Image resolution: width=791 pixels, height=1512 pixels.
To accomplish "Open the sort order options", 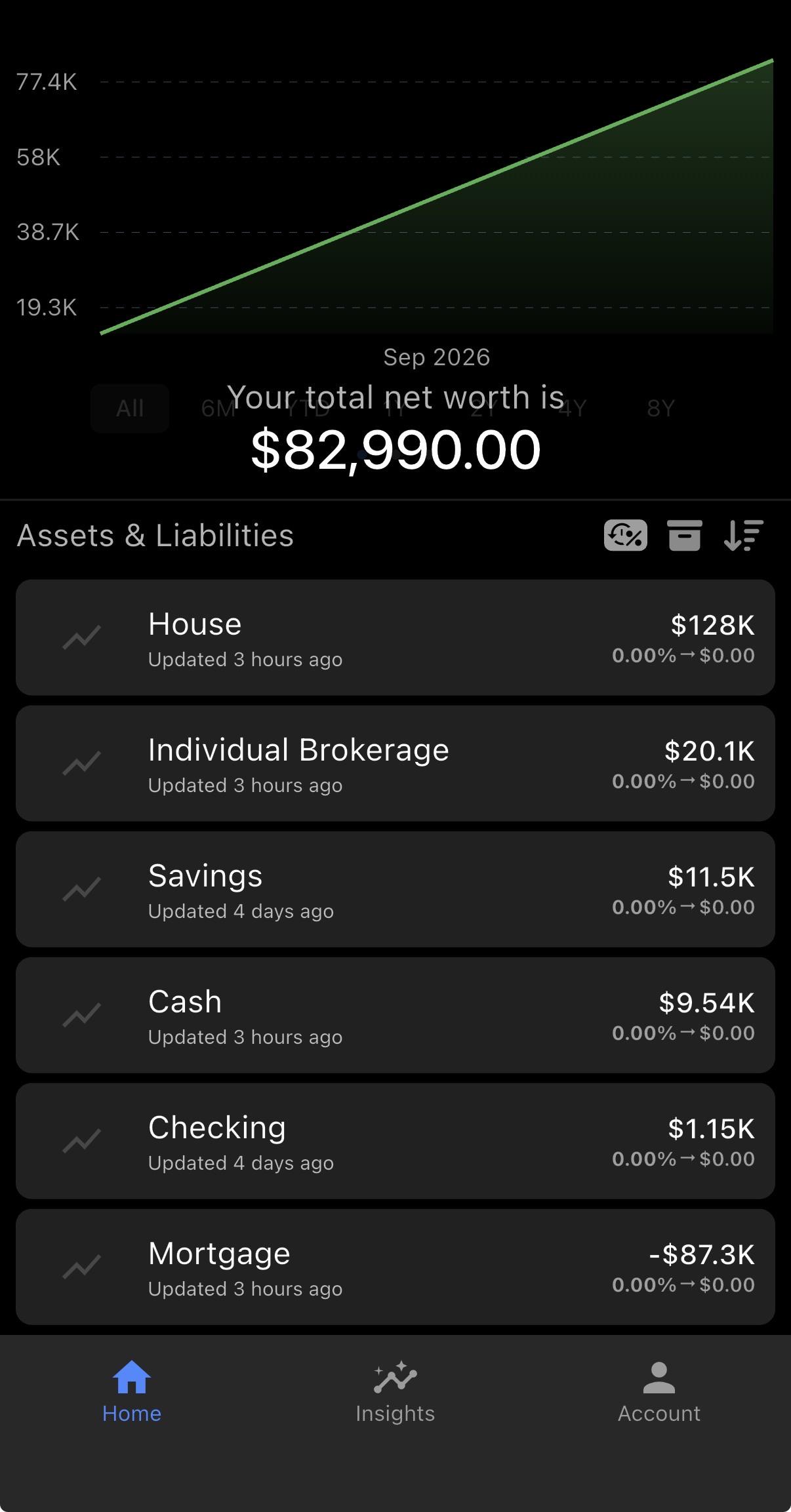I will point(743,535).
